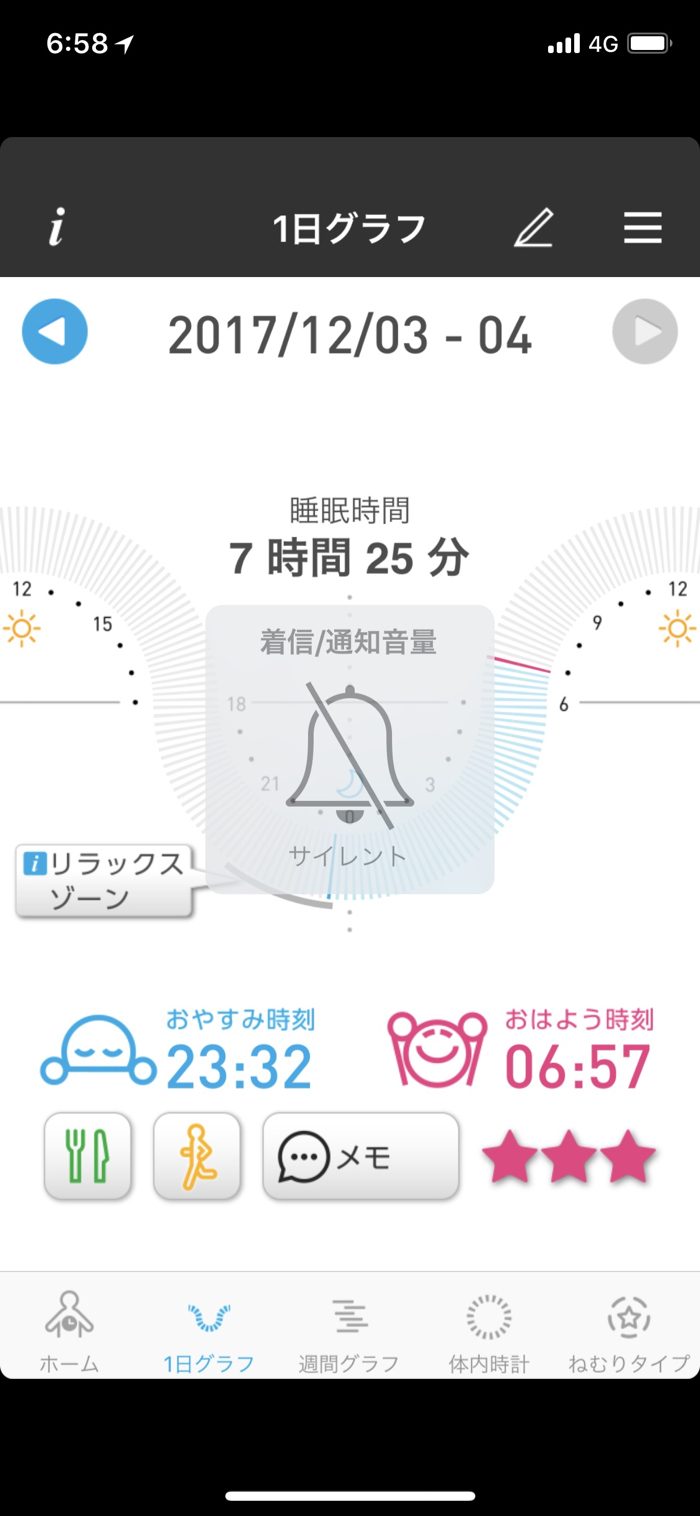Tap the pencil edit icon

pos(534,229)
